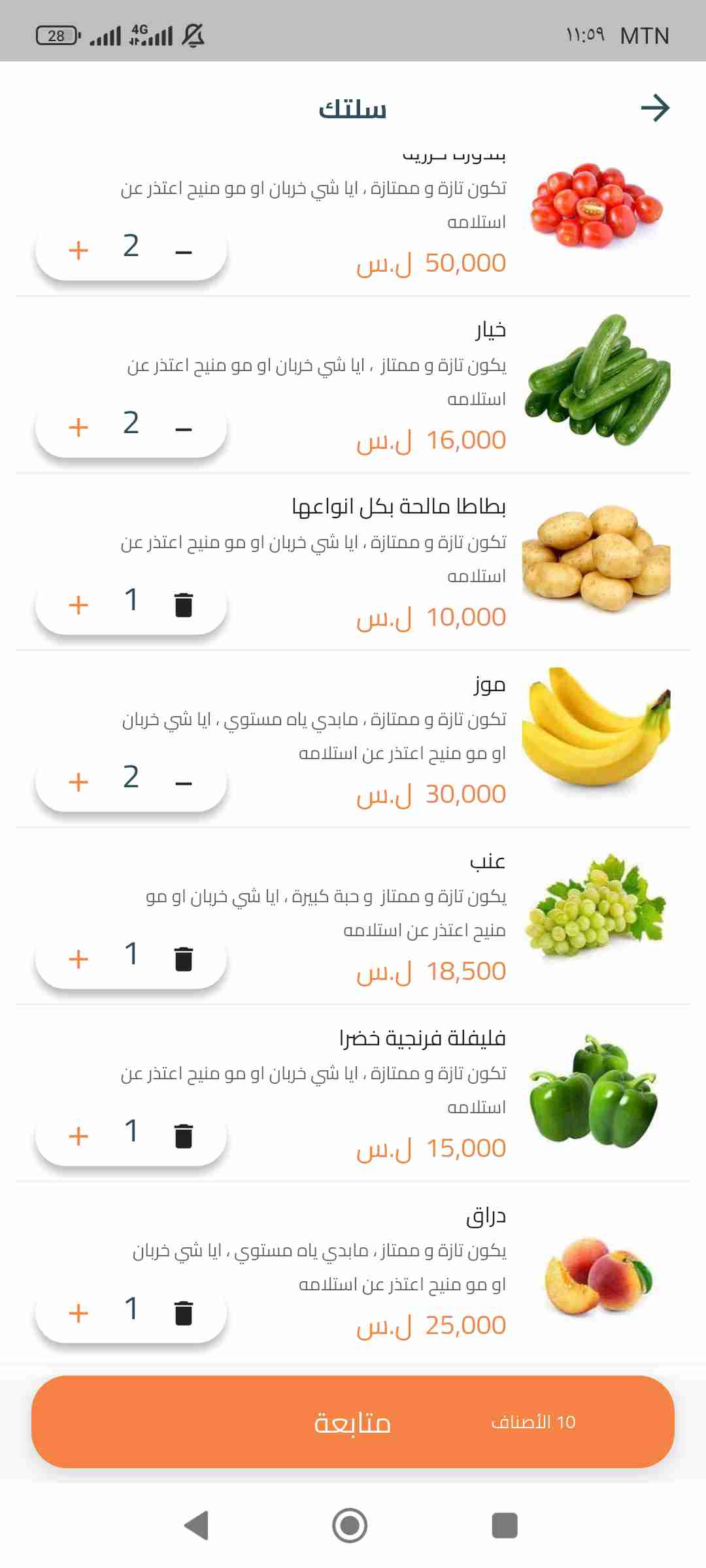Add one more فليفلة فرنجية خضرا
The image size is (706, 1568).
click(x=78, y=1136)
